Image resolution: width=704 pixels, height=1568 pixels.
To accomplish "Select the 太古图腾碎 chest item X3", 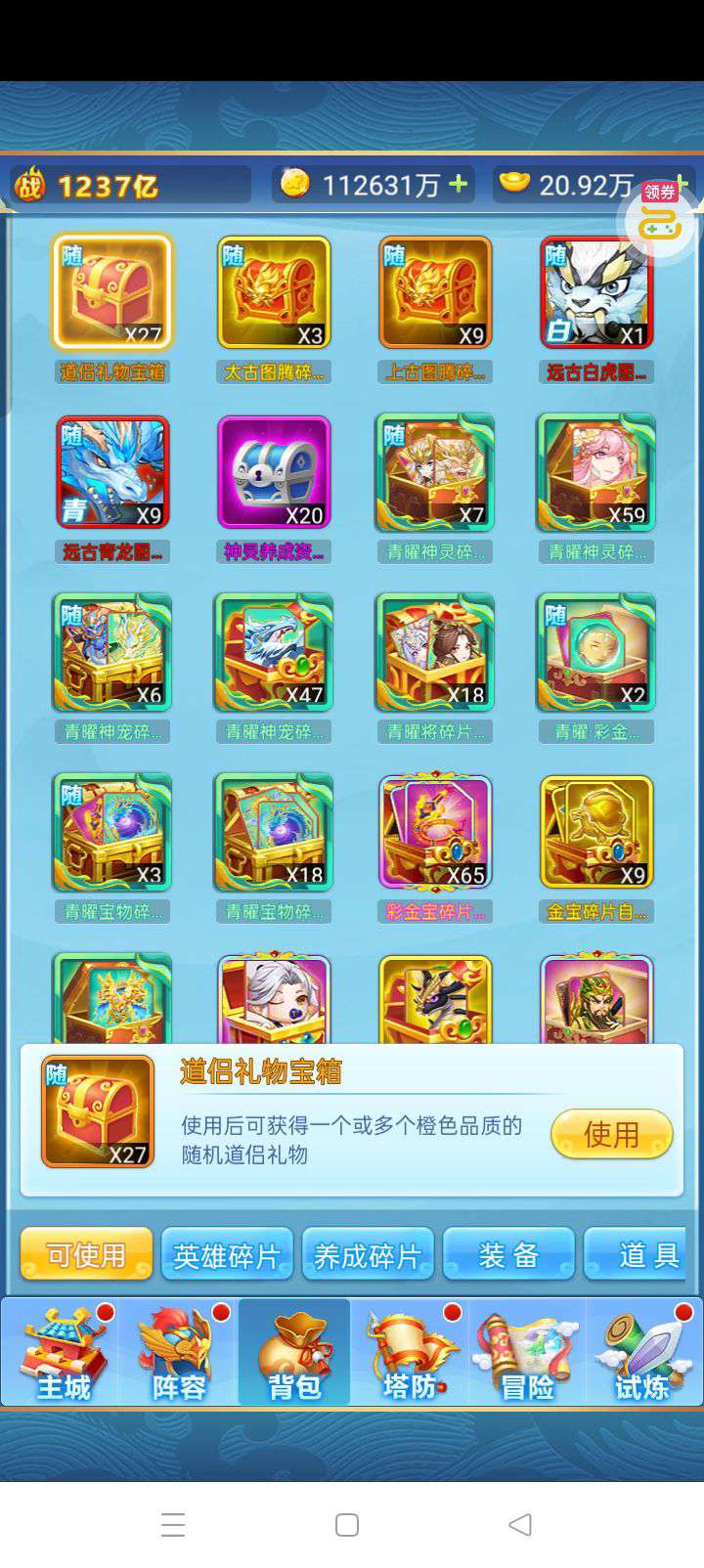I will [x=274, y=292].
